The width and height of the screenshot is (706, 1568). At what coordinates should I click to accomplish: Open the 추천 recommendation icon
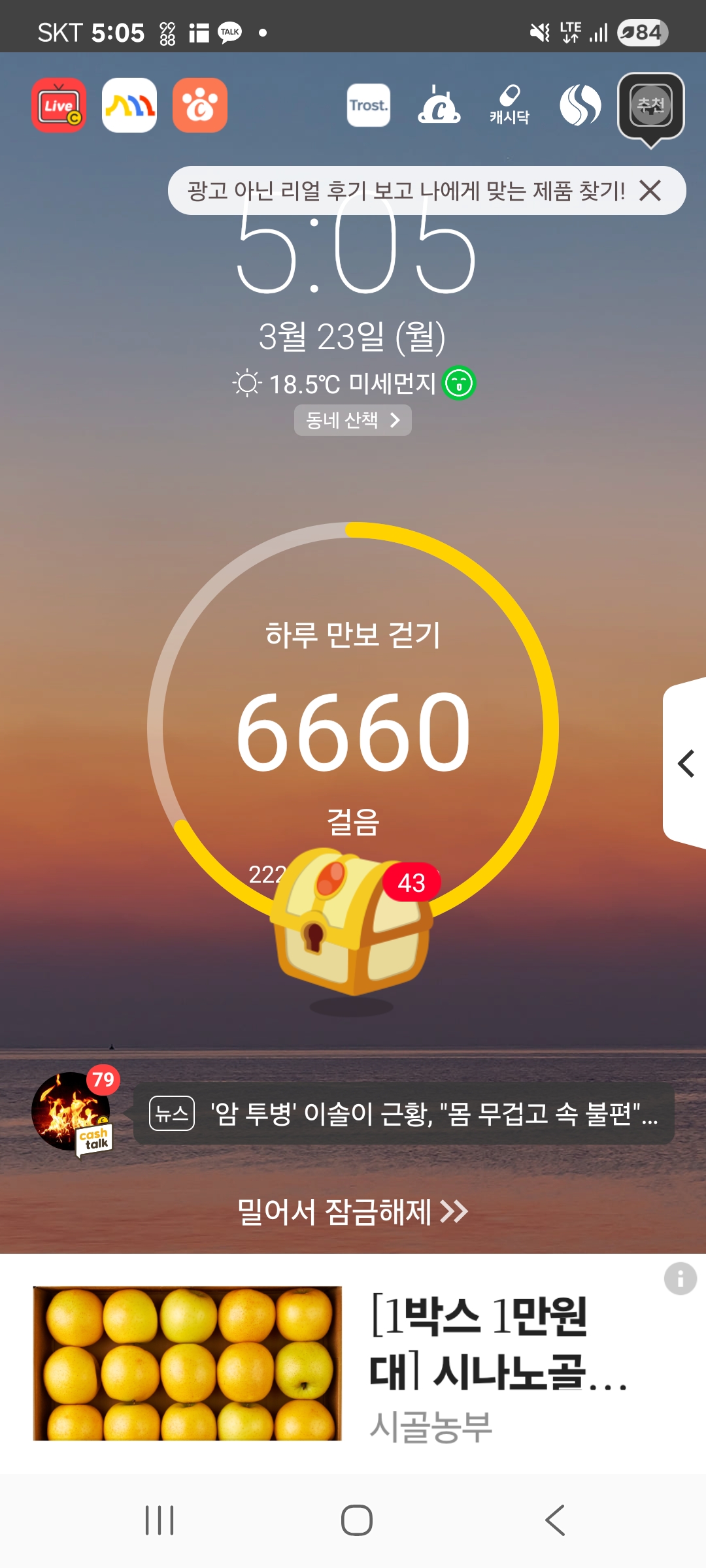click(x=651, y=106)
